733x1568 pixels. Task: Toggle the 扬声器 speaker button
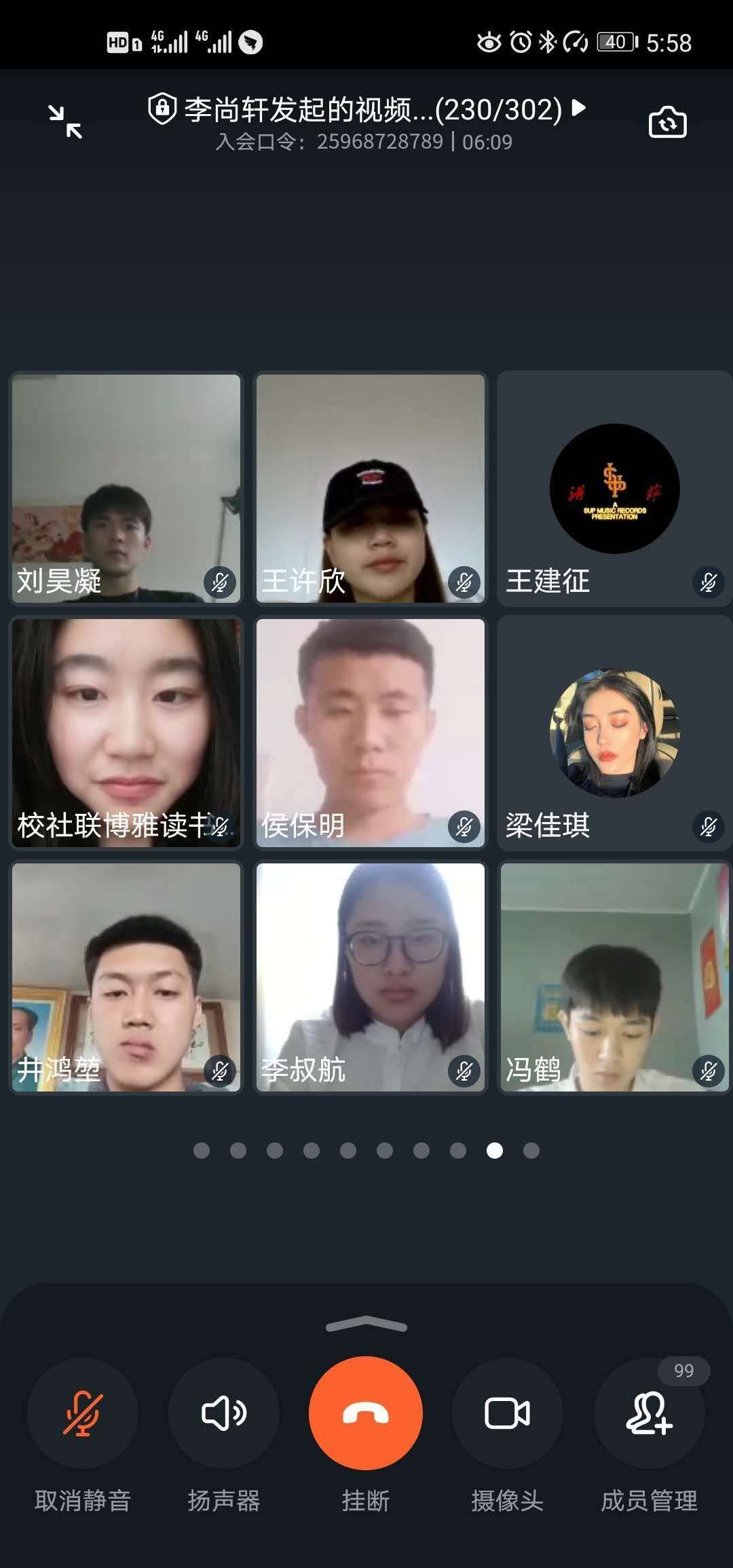[x=224, y=1414]
